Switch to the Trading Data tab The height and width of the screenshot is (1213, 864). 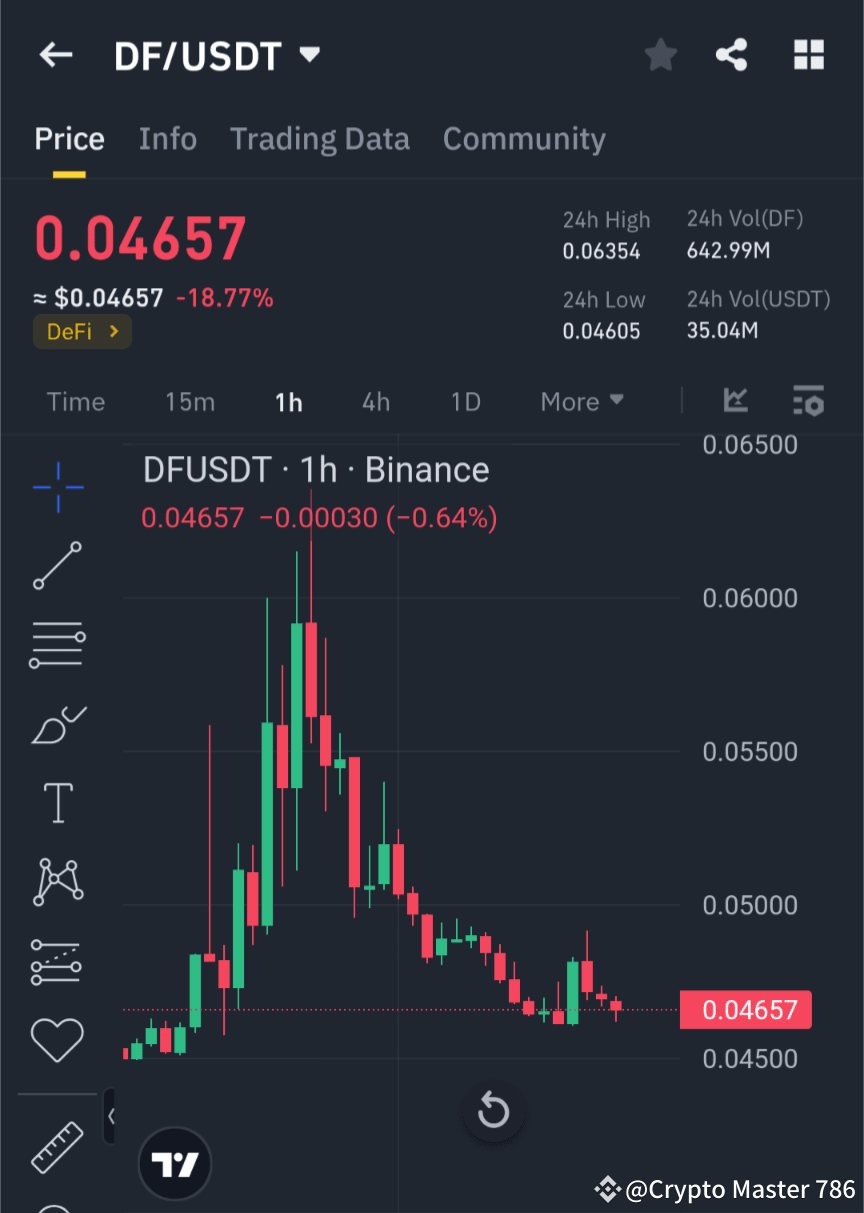tap(319, 138)
